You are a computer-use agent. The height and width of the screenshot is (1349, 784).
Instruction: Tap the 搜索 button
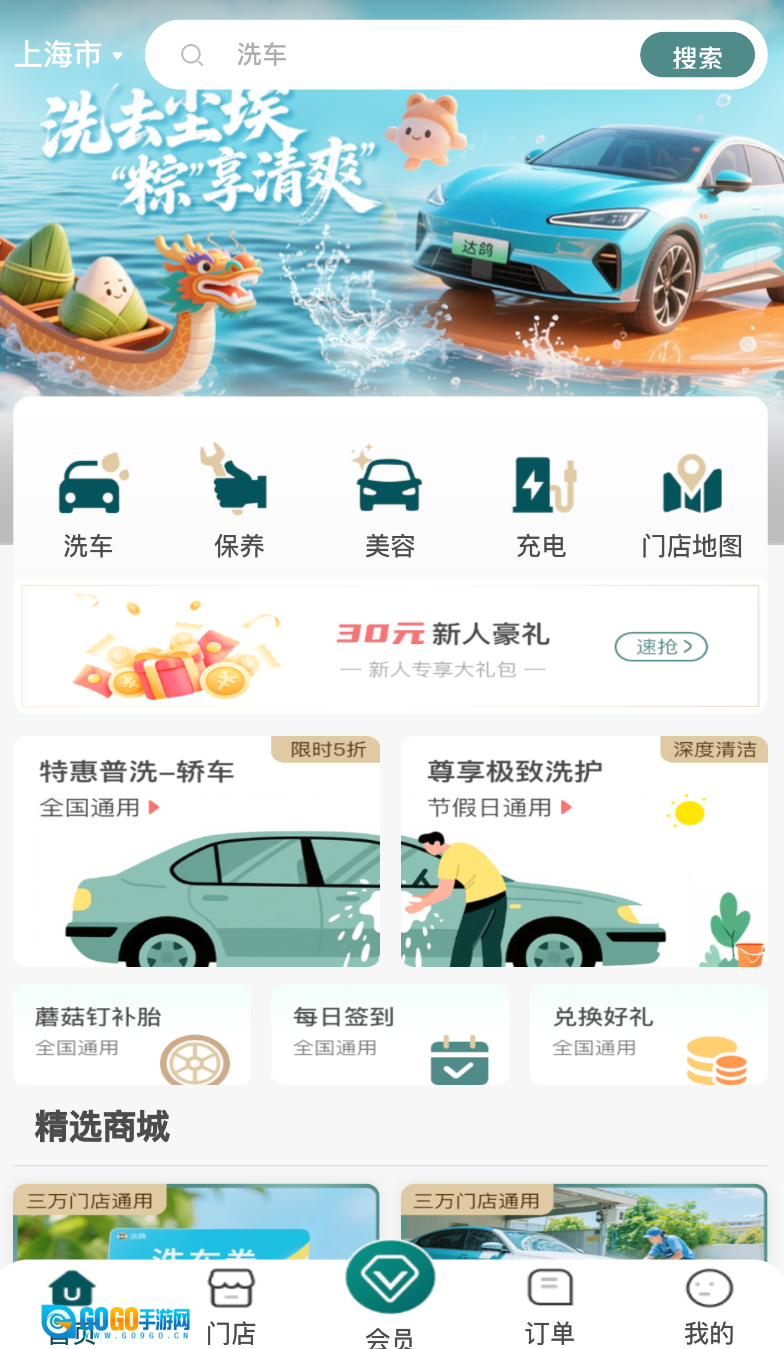coord(697,56)
